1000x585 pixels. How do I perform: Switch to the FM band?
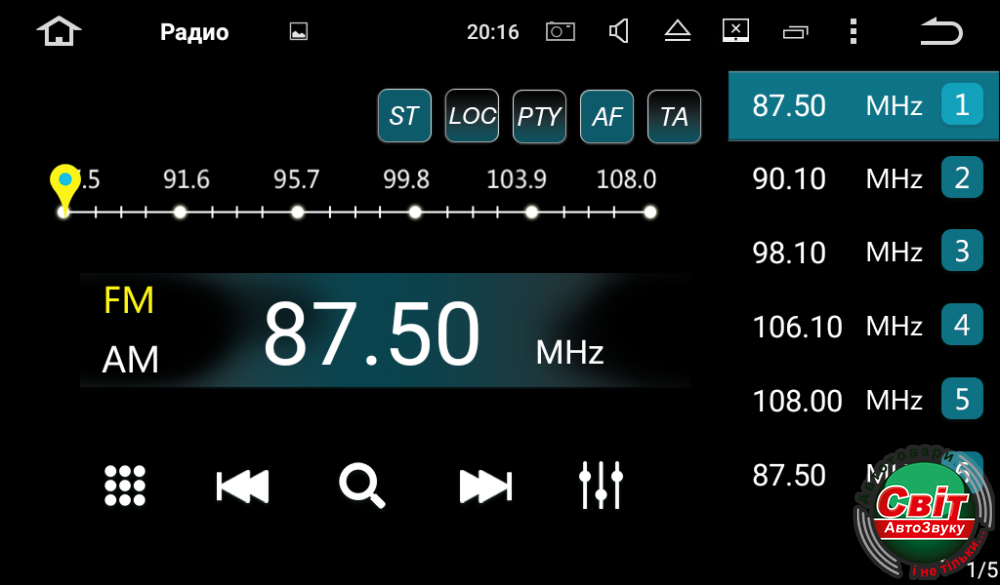(x=129, y=301)
